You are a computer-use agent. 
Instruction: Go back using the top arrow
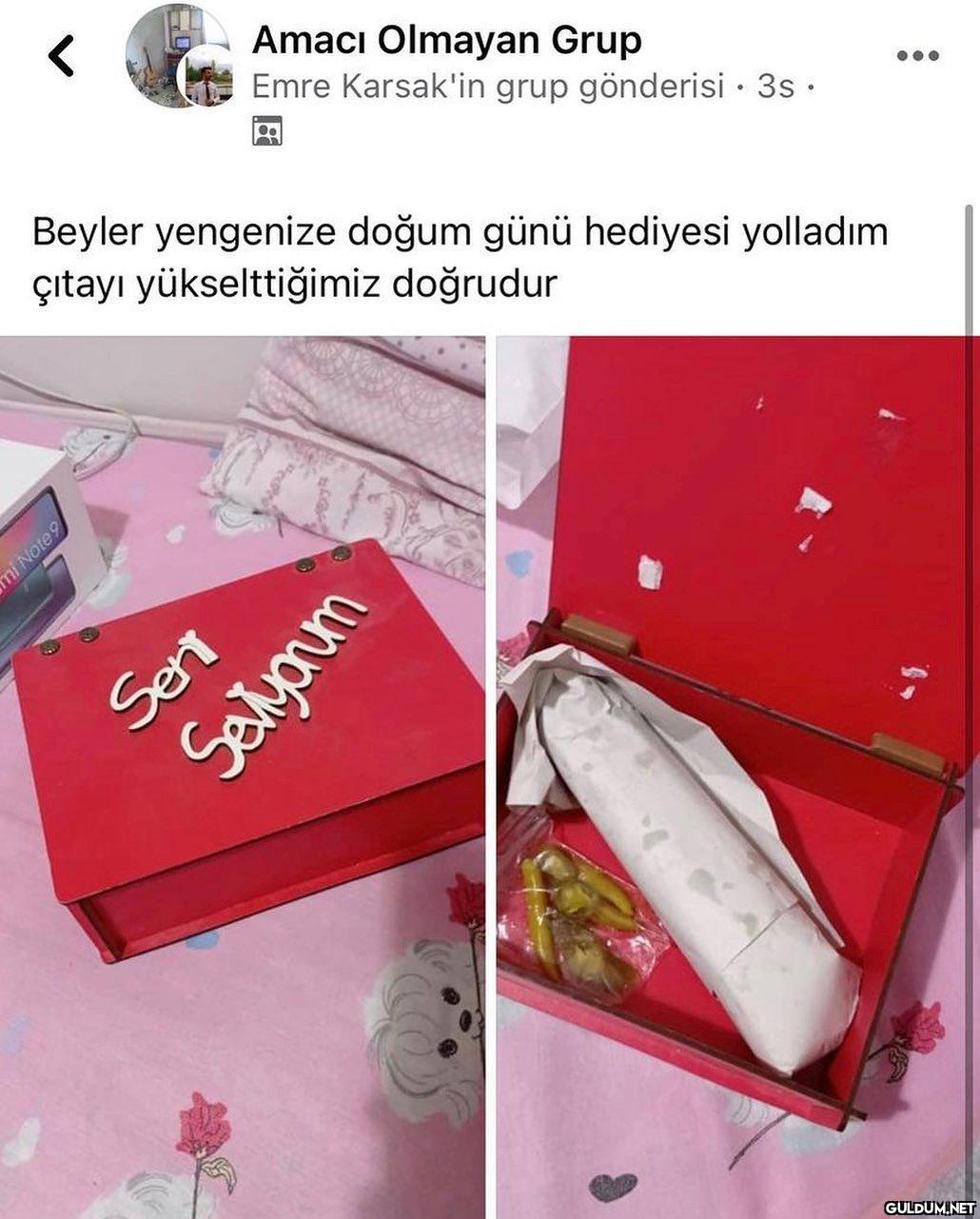pyautogui.click(x=62, y=56)
